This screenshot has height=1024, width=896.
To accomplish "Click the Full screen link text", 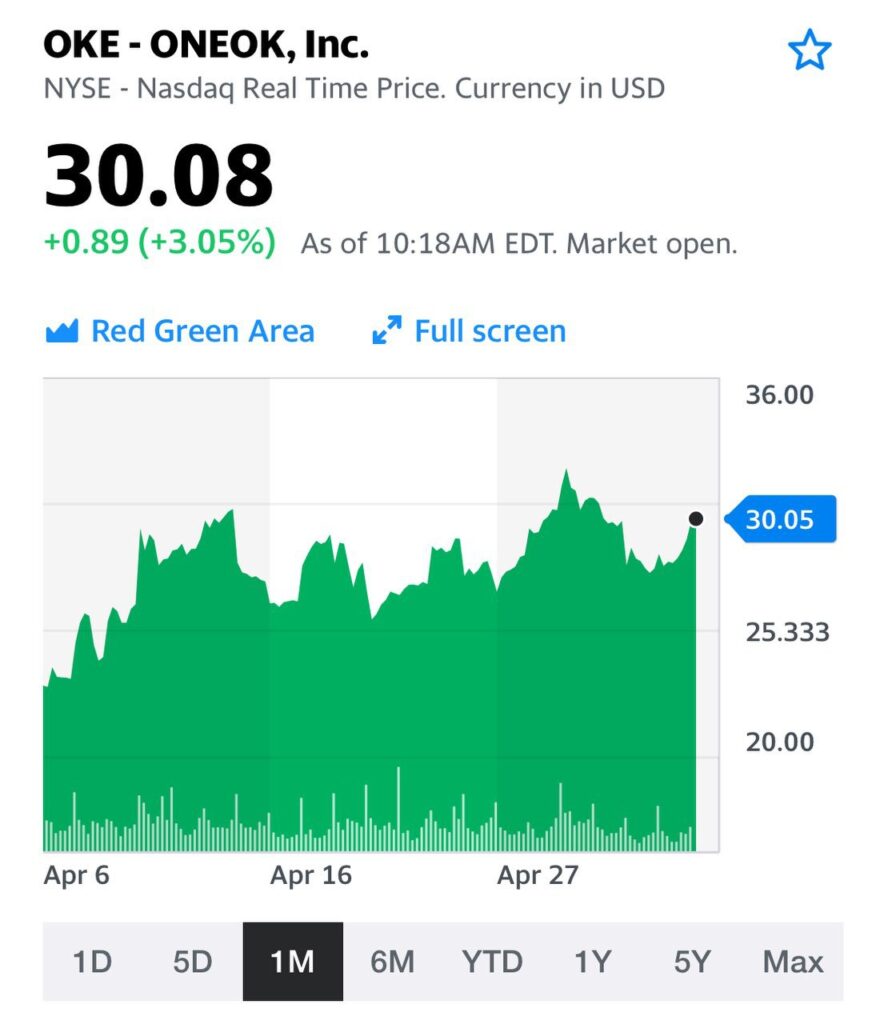I will tap(490, 330).
